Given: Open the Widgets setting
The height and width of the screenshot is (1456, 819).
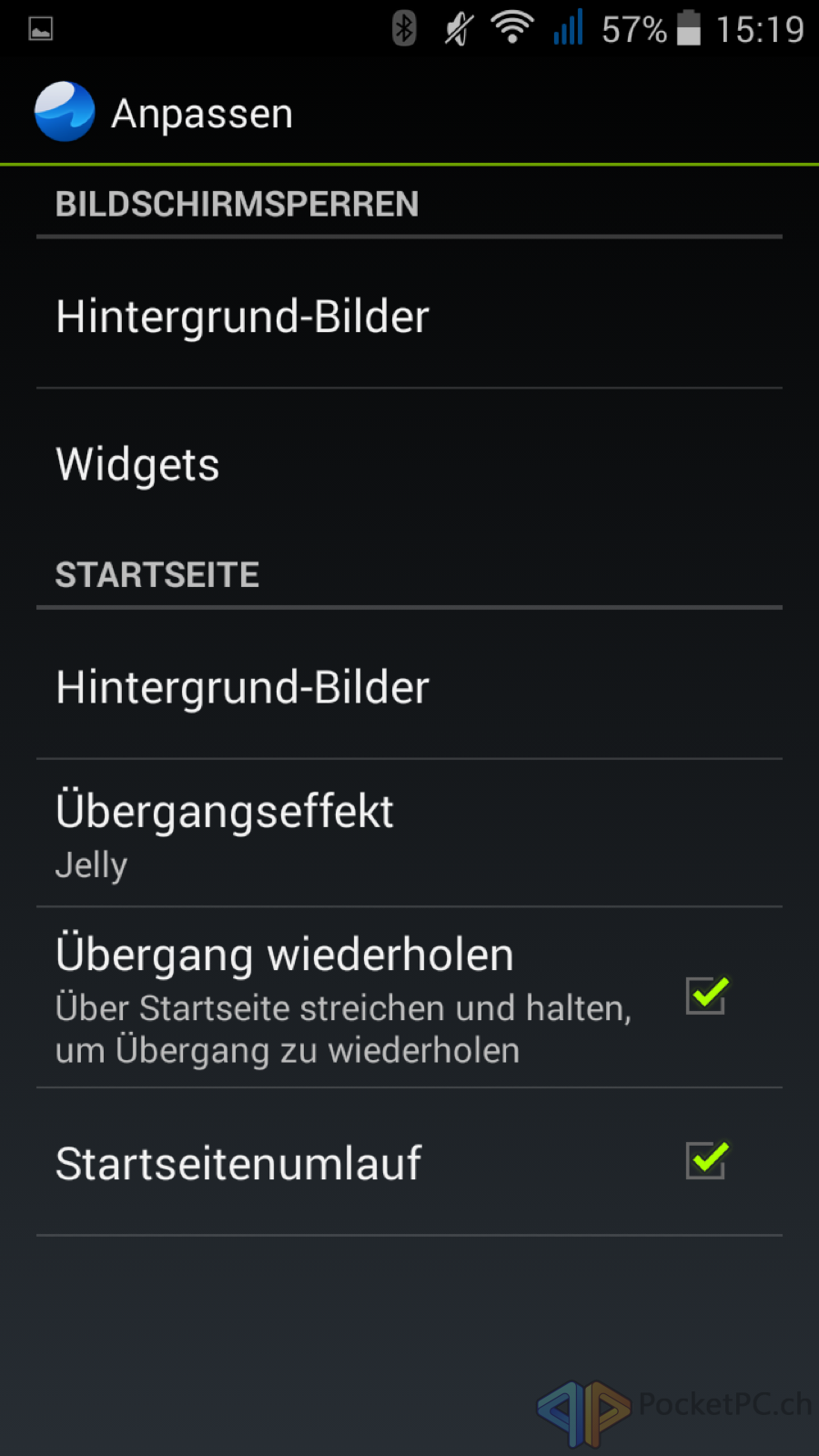Looking at the screenshot, I should [409, 463].
